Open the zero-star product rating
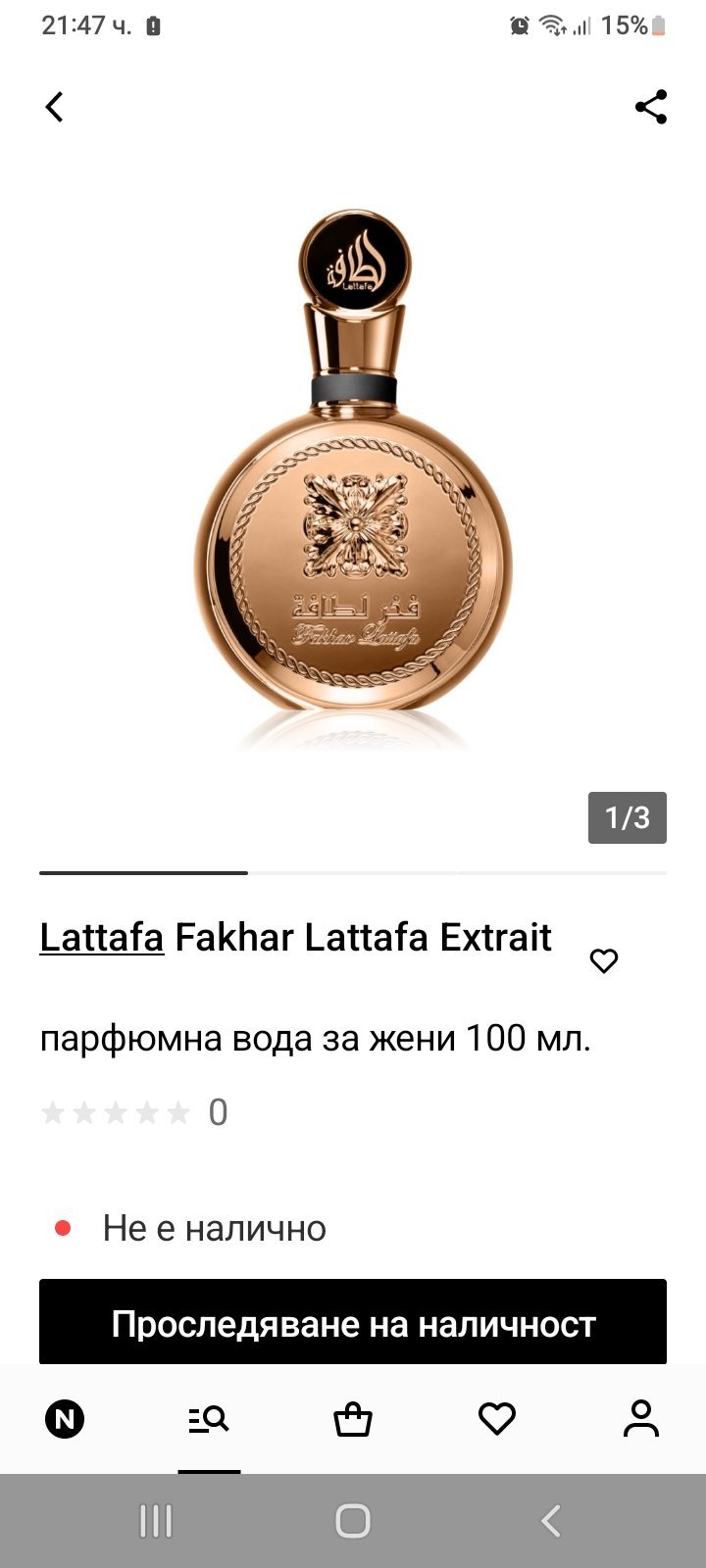Viewport: 706px width, 1568px height. point(116,1112)
